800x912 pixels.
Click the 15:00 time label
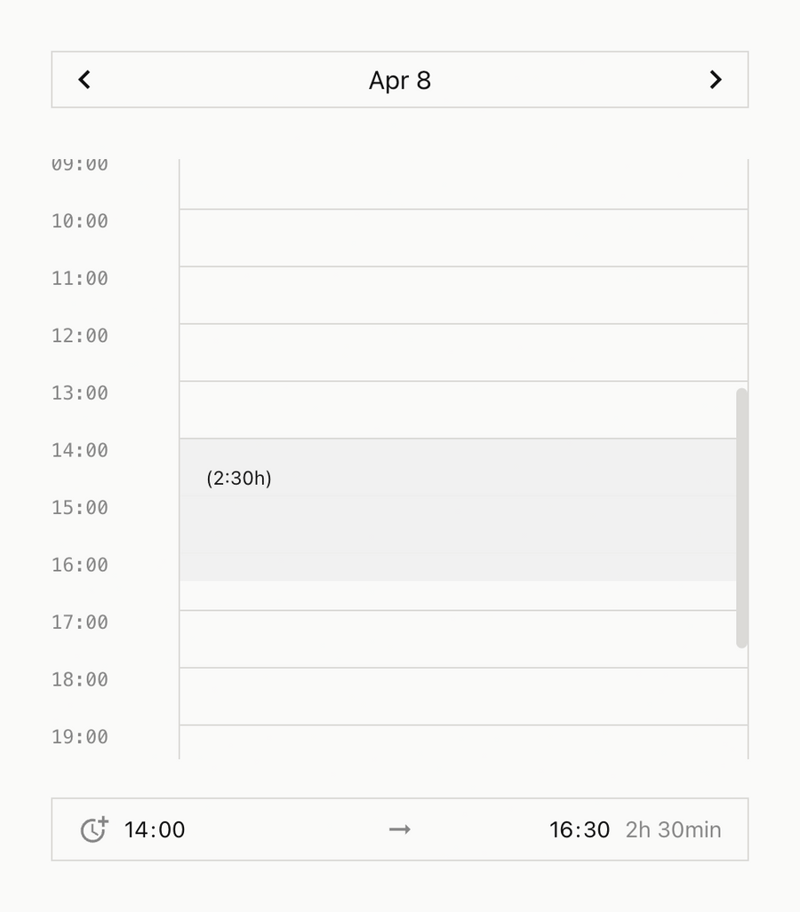(80, 507)
